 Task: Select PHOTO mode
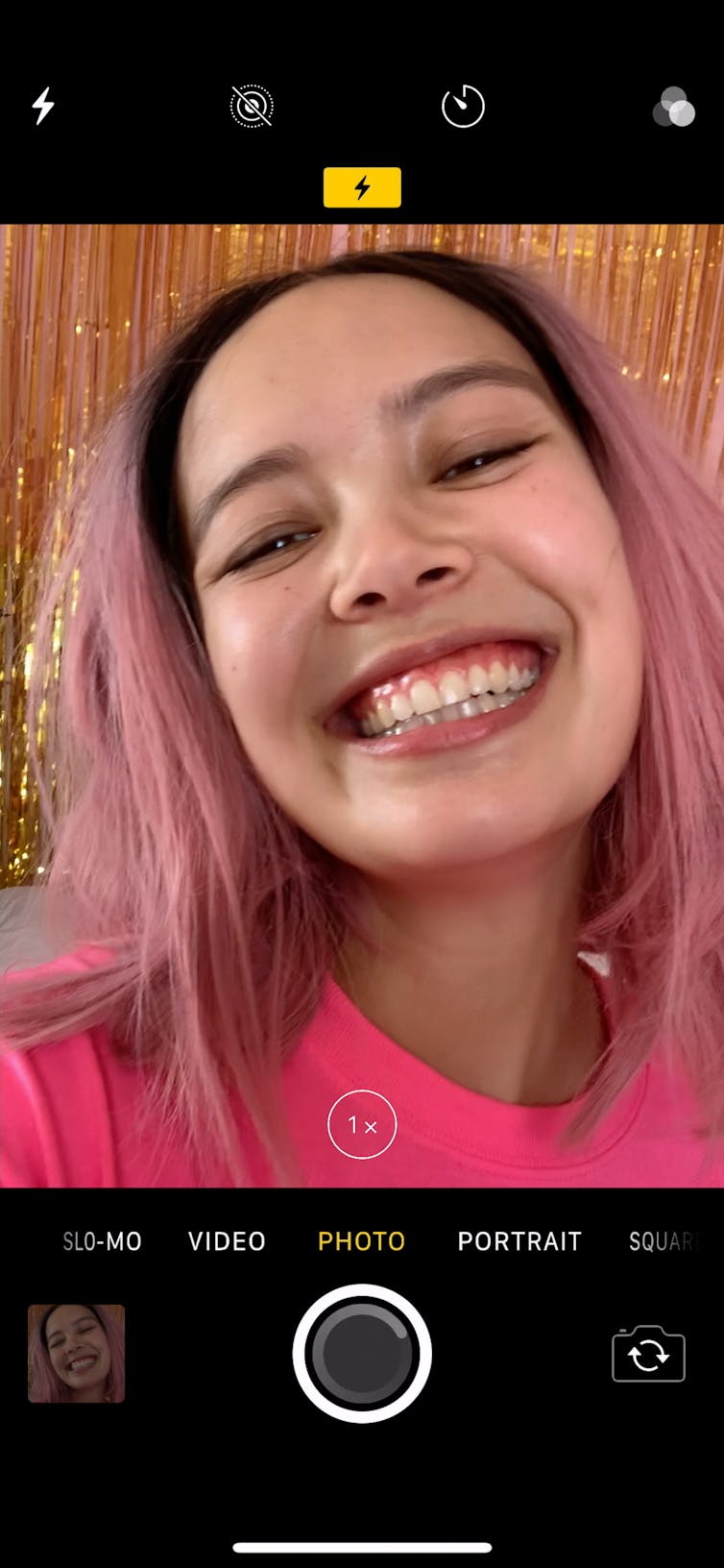[362, 1241]
